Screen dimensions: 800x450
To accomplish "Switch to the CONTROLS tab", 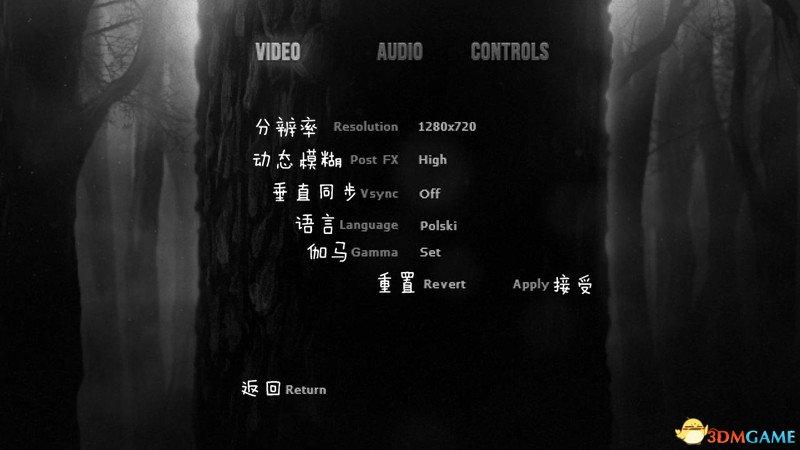I will pyautogui.click(x=509, y=52).
